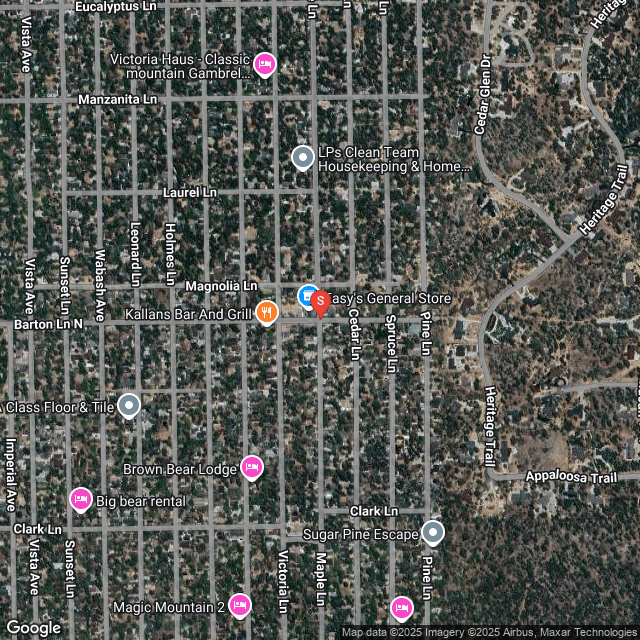The image size is (640, 640).
Task: View the Brown Bear Lodge pin
Action: click(251, 467)
